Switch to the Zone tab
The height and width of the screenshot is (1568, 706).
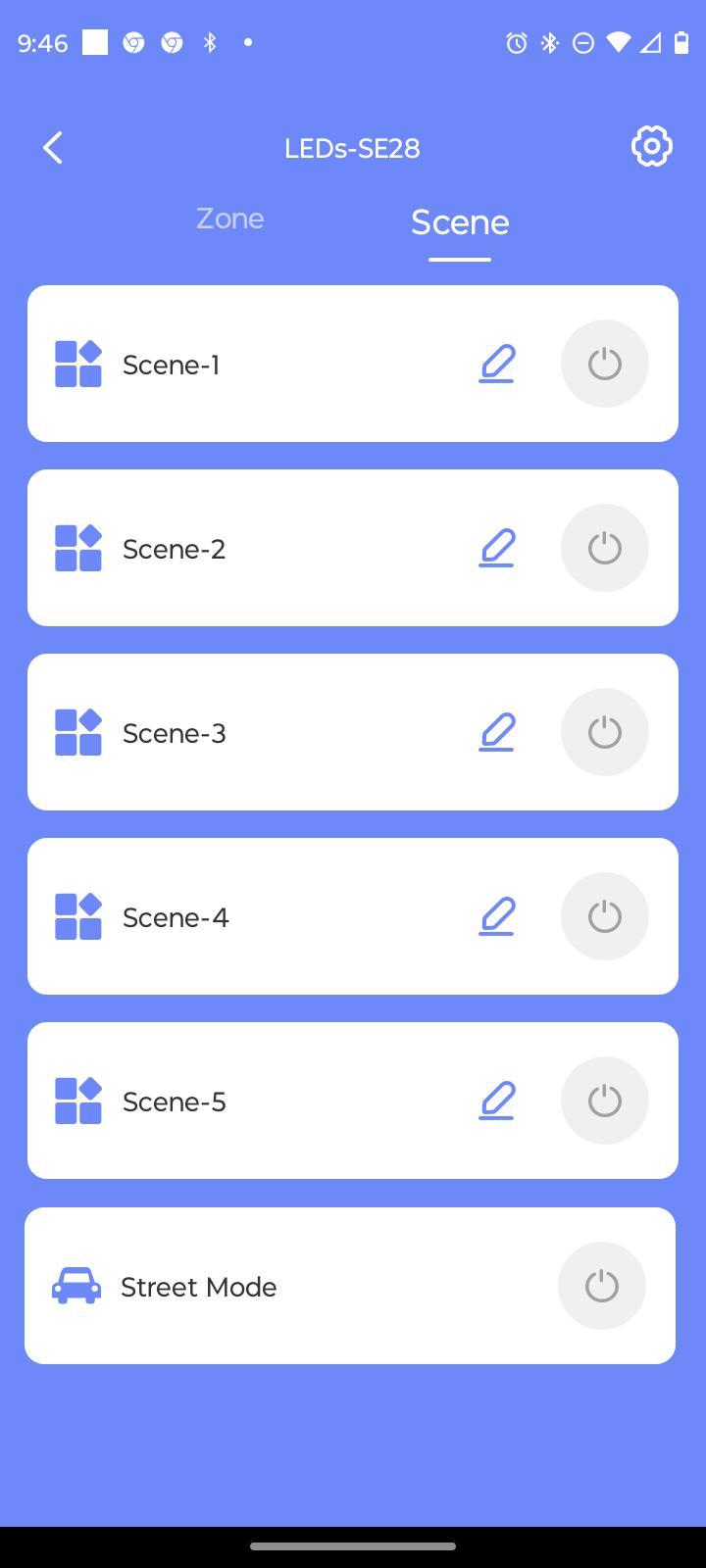[229, 218]
